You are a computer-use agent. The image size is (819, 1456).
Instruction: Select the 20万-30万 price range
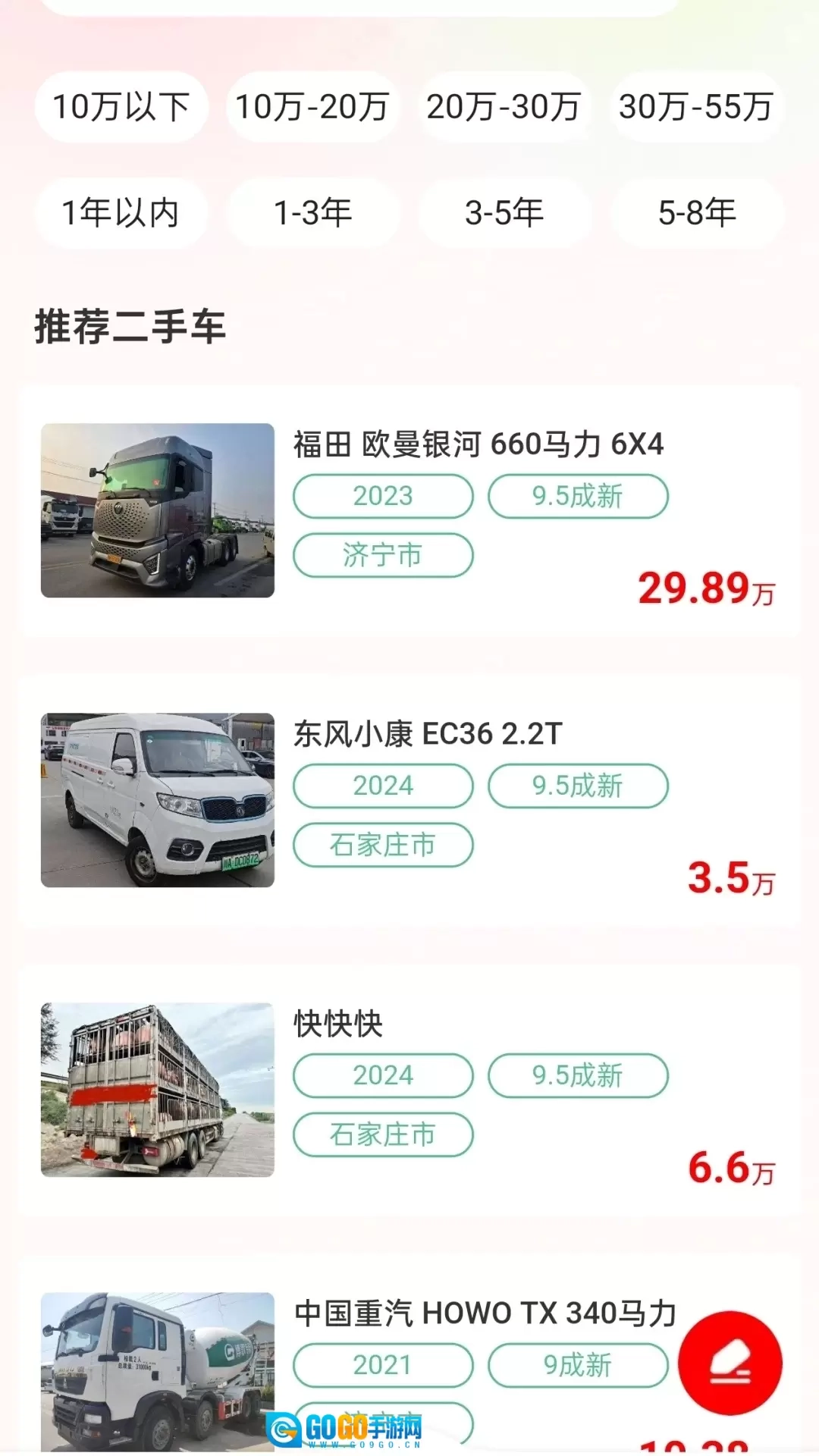coord(504,108)
